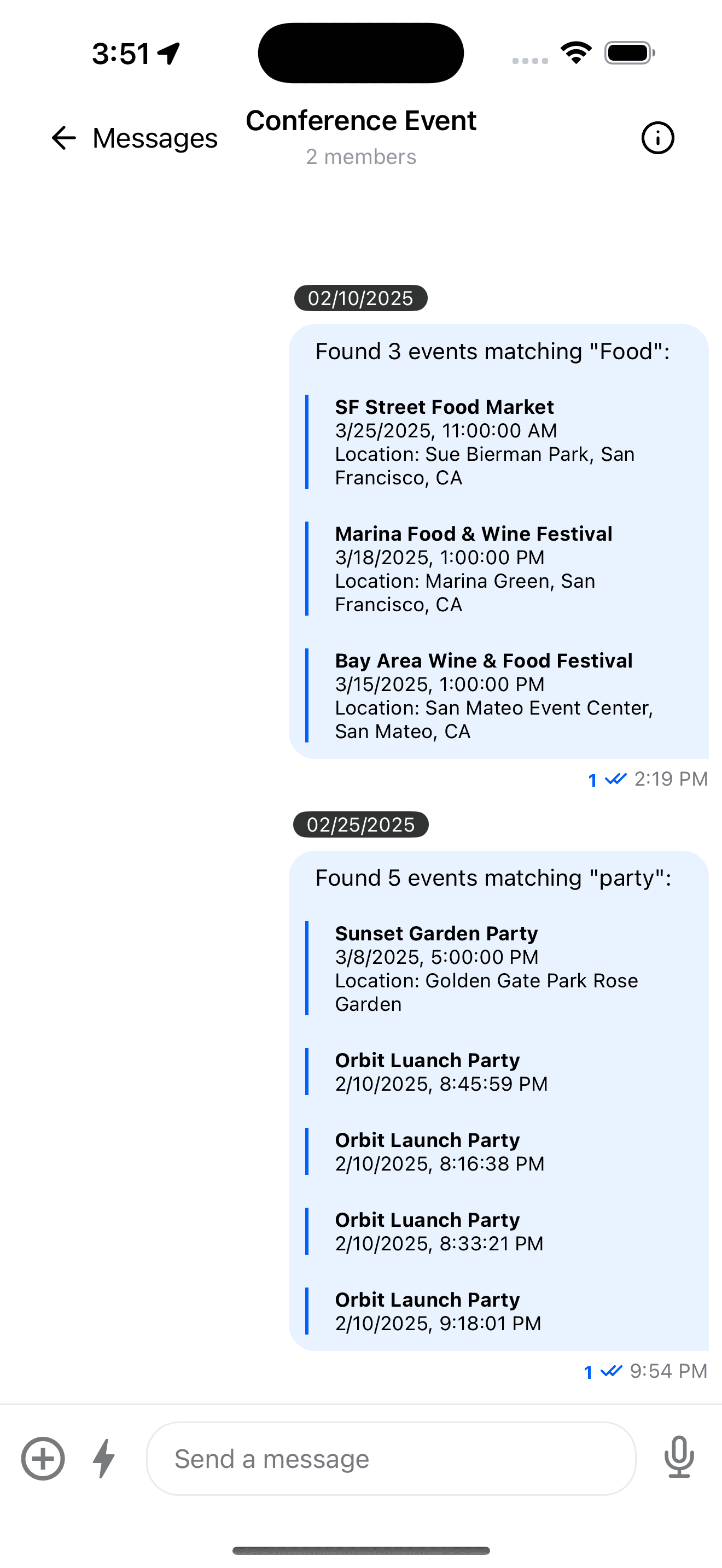Screen dimensions: 722x1568
Task: Open Marina Food & Wine Festival event
Action: [x=474, y=534]
